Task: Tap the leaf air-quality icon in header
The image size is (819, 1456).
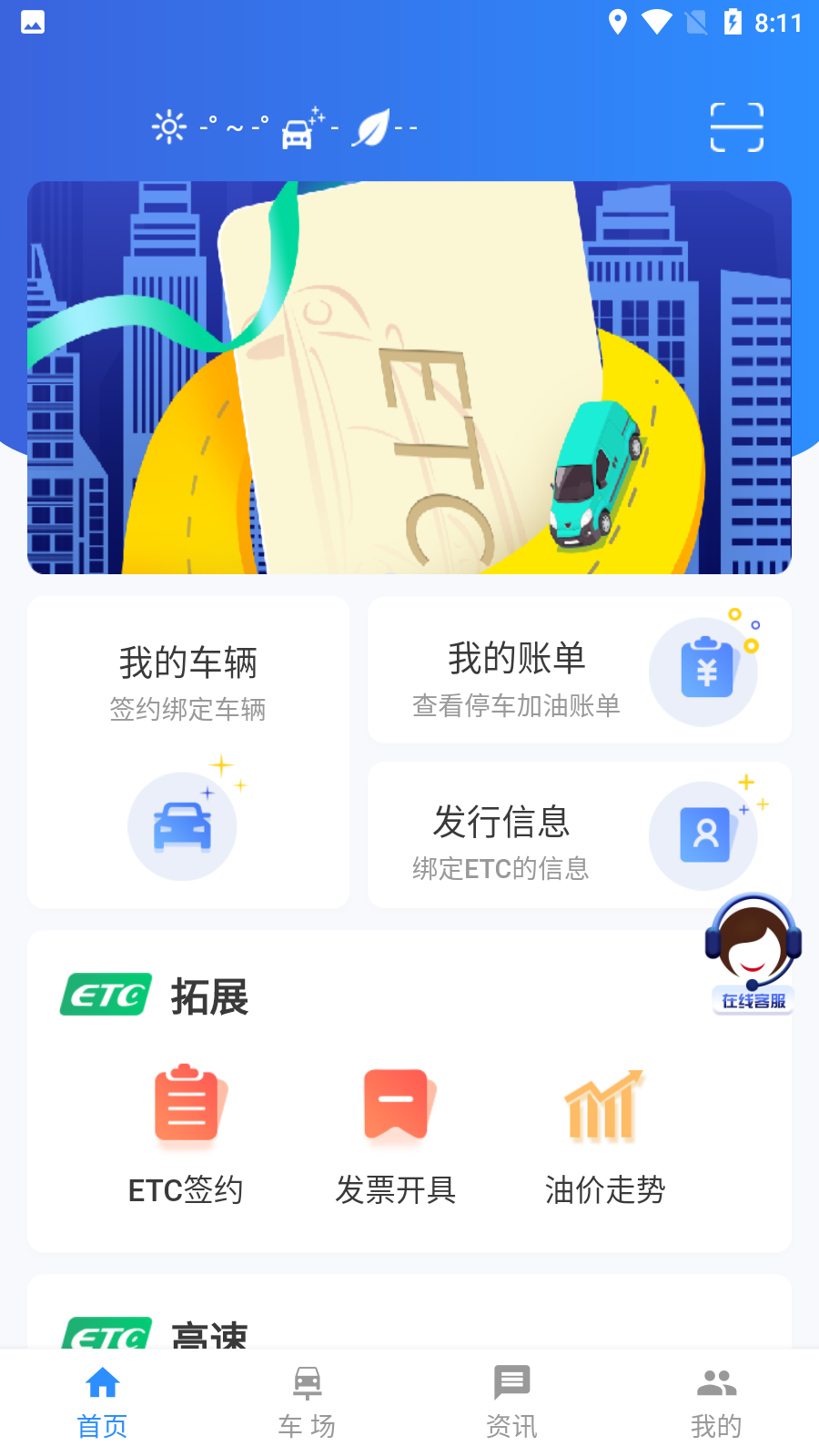Action: 373,126
